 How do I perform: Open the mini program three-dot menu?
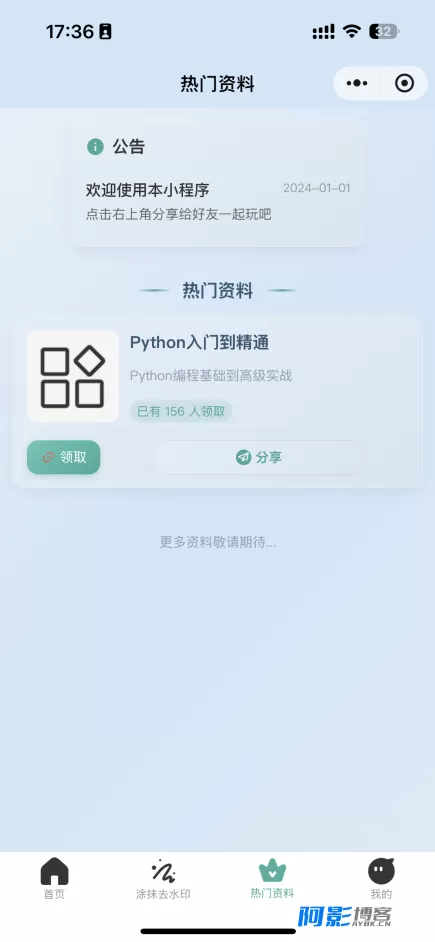click(357, 84)
